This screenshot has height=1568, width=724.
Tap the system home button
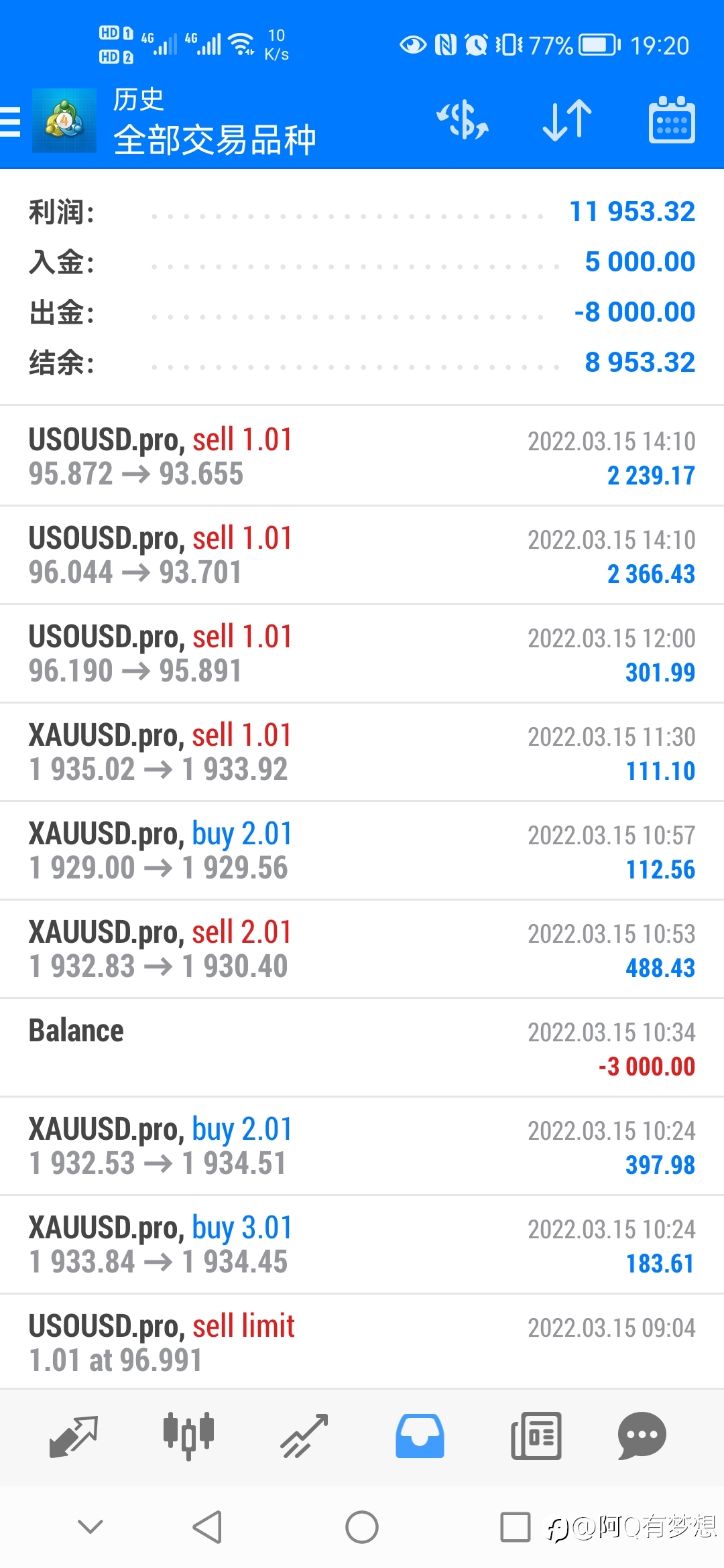[x=362, y=1527]
